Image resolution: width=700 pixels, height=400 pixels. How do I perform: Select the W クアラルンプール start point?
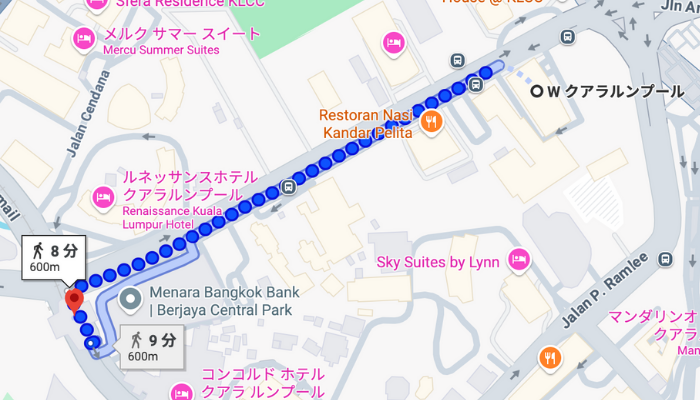tap(536, 91)
